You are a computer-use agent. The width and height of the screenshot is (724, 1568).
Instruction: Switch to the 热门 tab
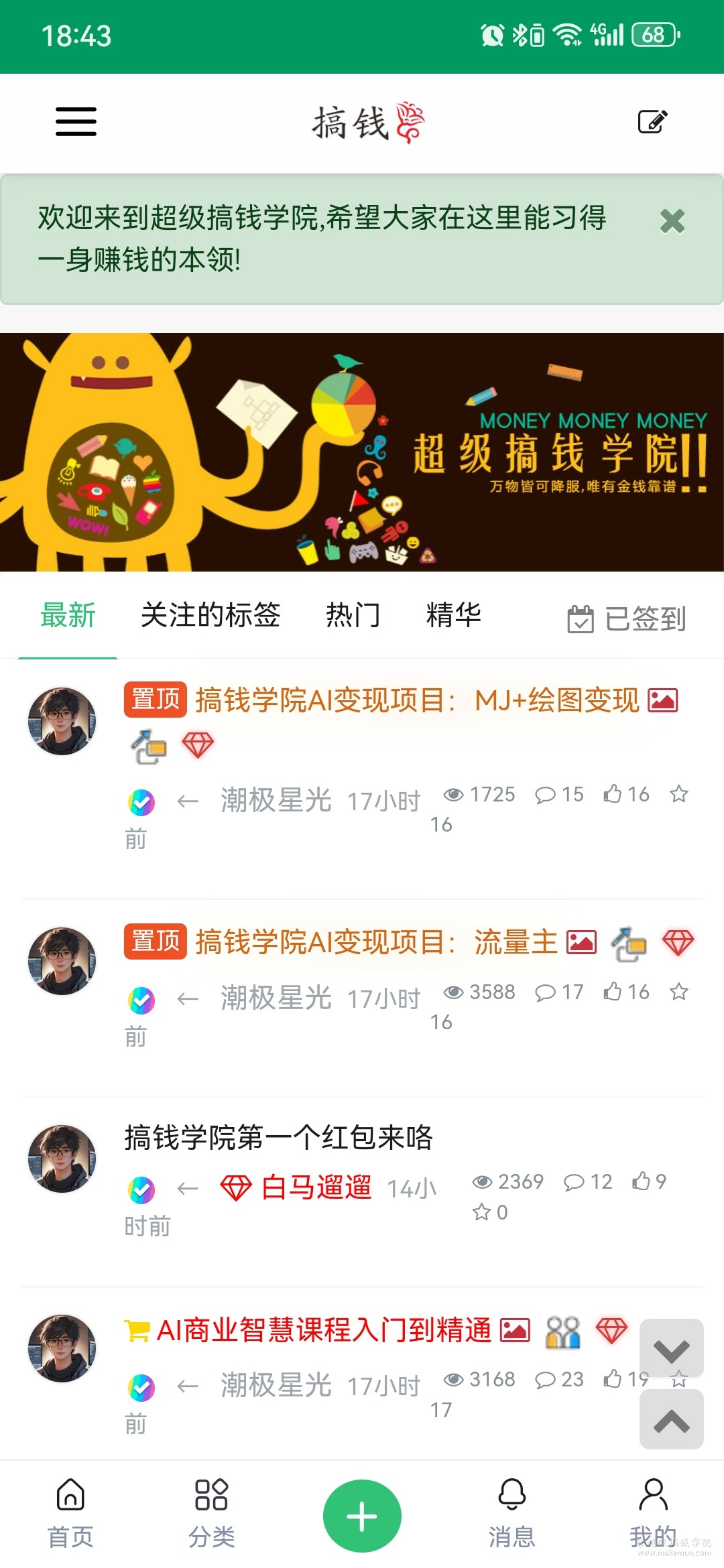(353, 615)
